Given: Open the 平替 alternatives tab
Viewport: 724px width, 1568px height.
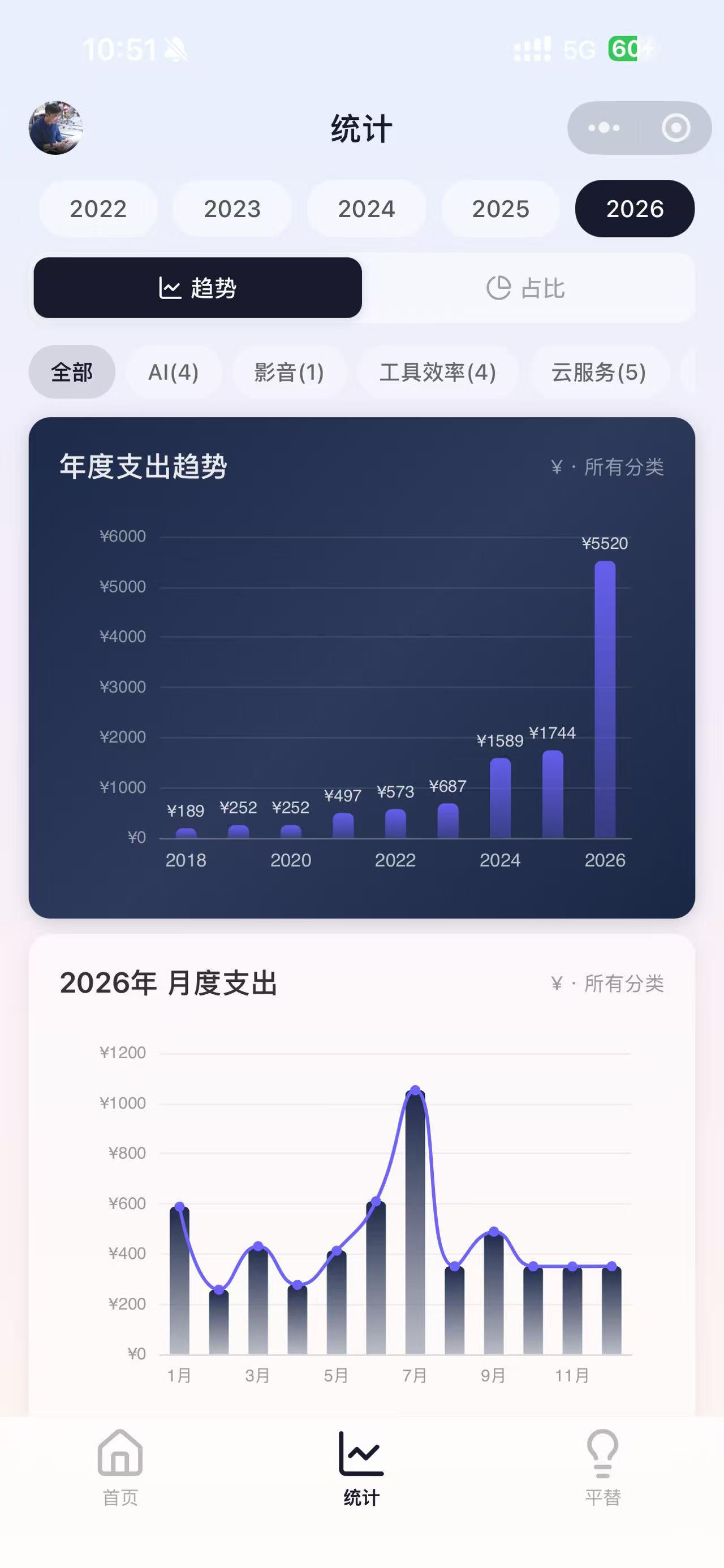Looking at the screenshot, I should pyautogui.click(x=603, y=1467).
